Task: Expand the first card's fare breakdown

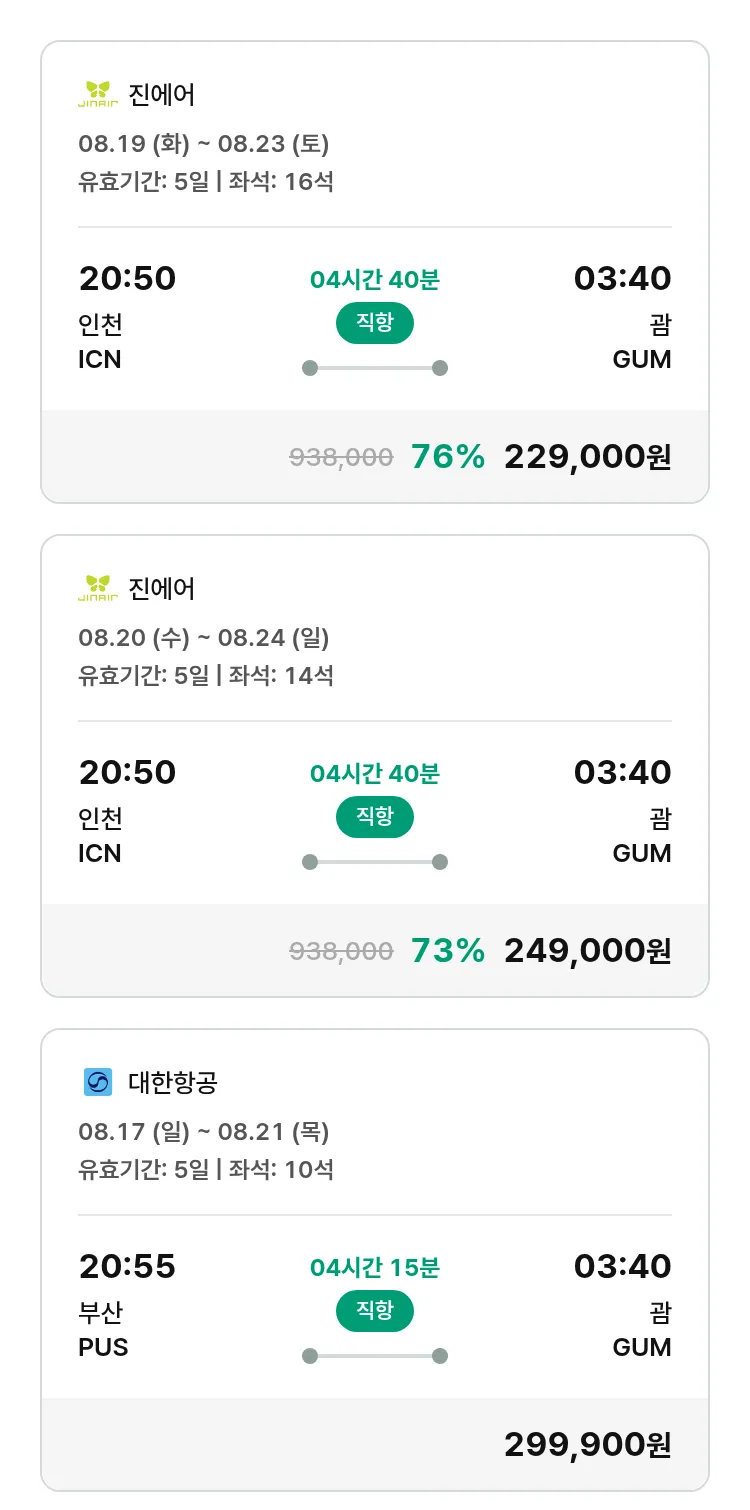Action: (x=375, y=455)
